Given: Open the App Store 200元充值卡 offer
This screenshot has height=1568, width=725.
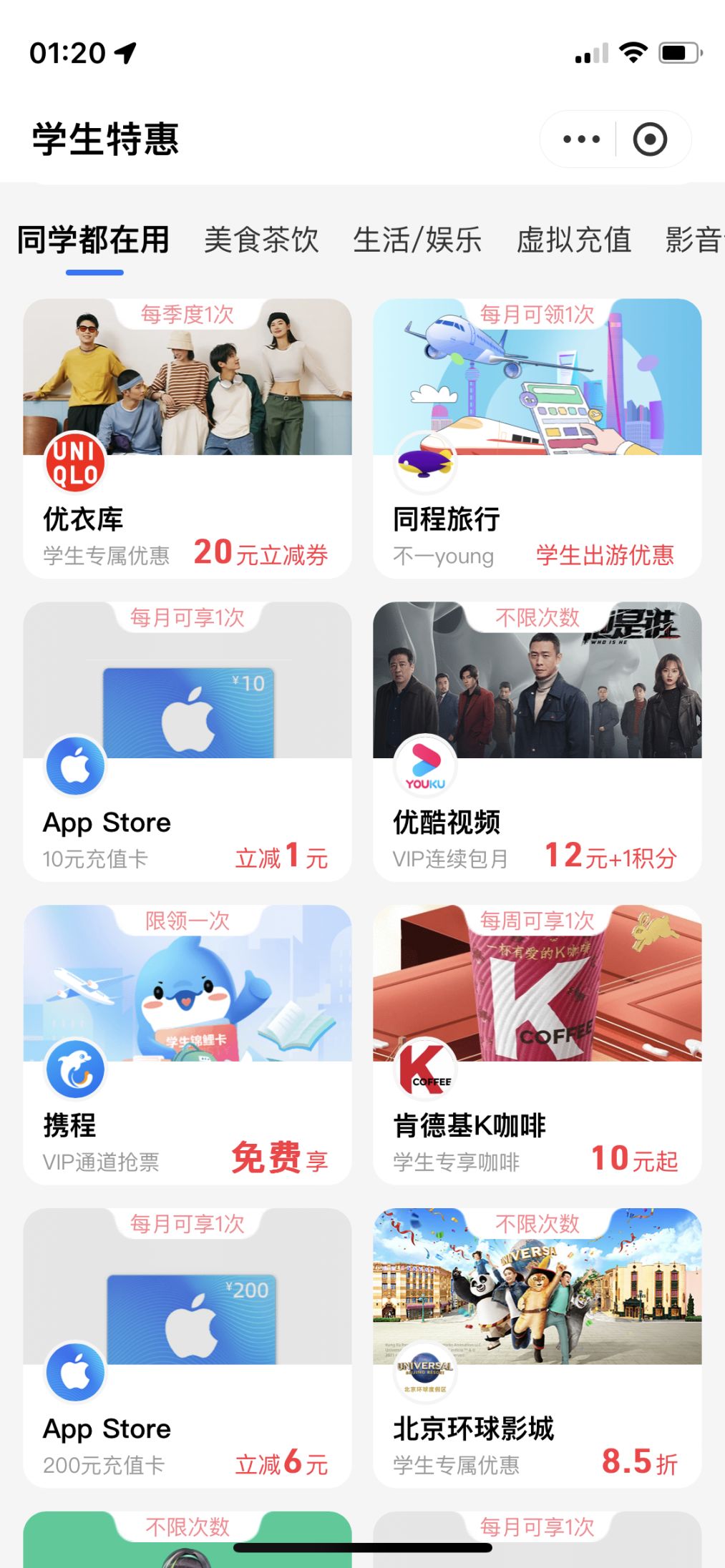Looking at the screenshot, I should click(188, 1348).
